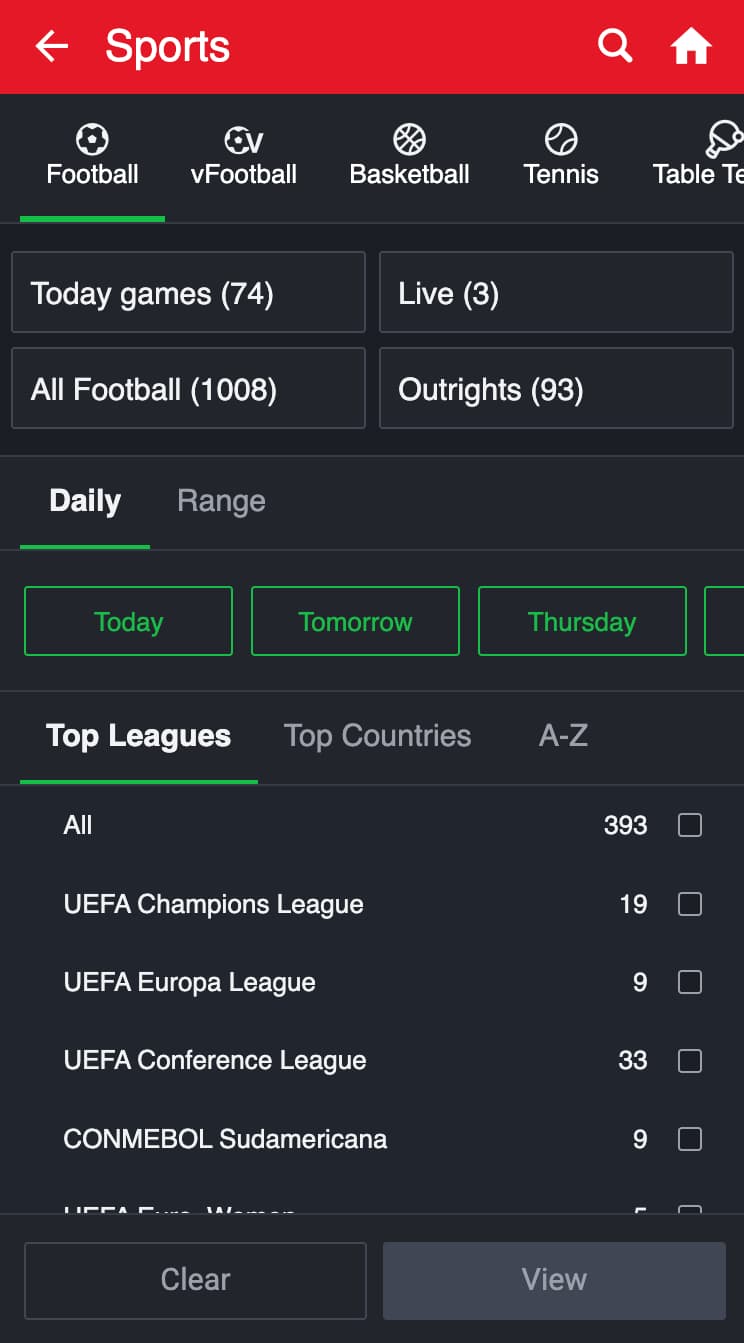Go home via the home icon
Image resolution: width=744 pixels, height=1343 pixels.
click(691, 46)
